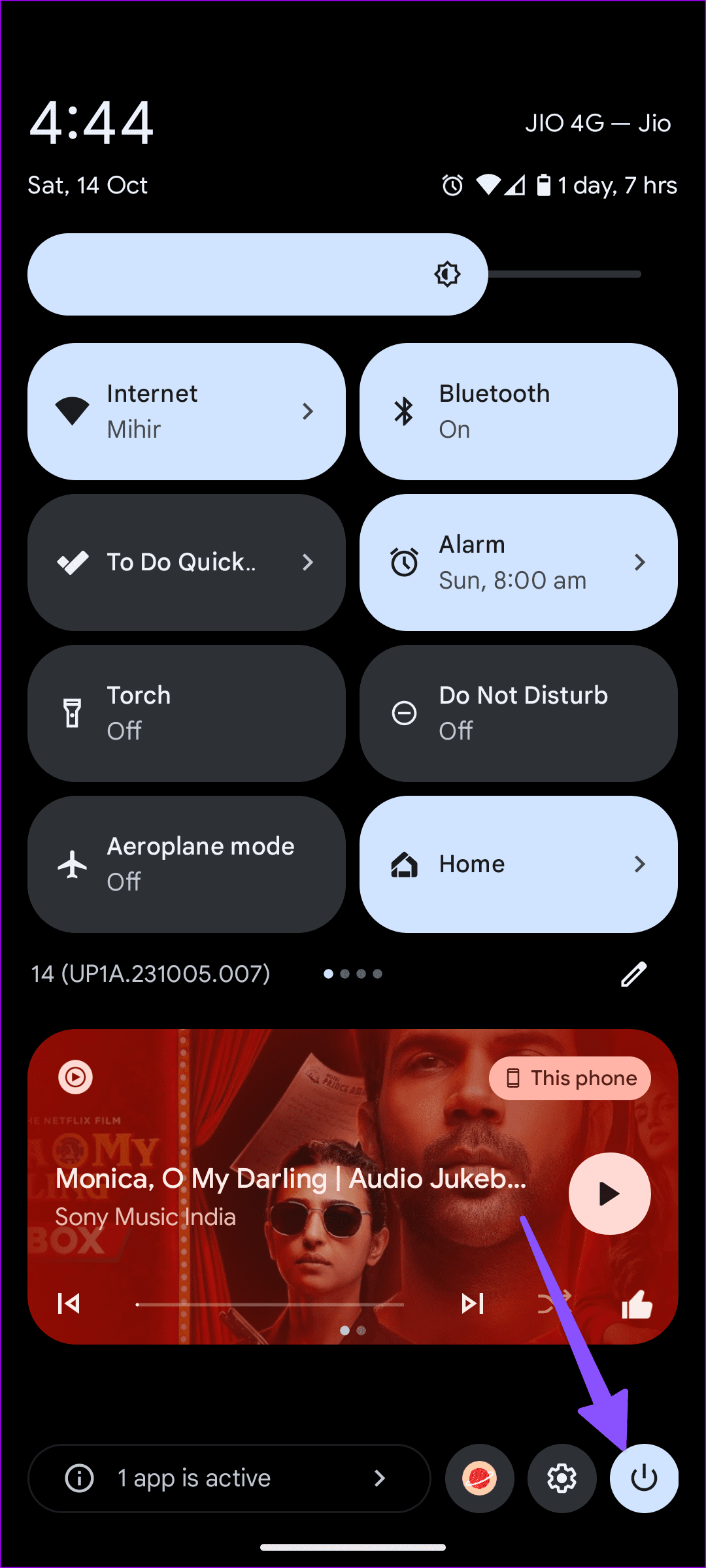Tap the Torch flashlight icon
The image size is (706, 1568).
click(x=72, y=713)
